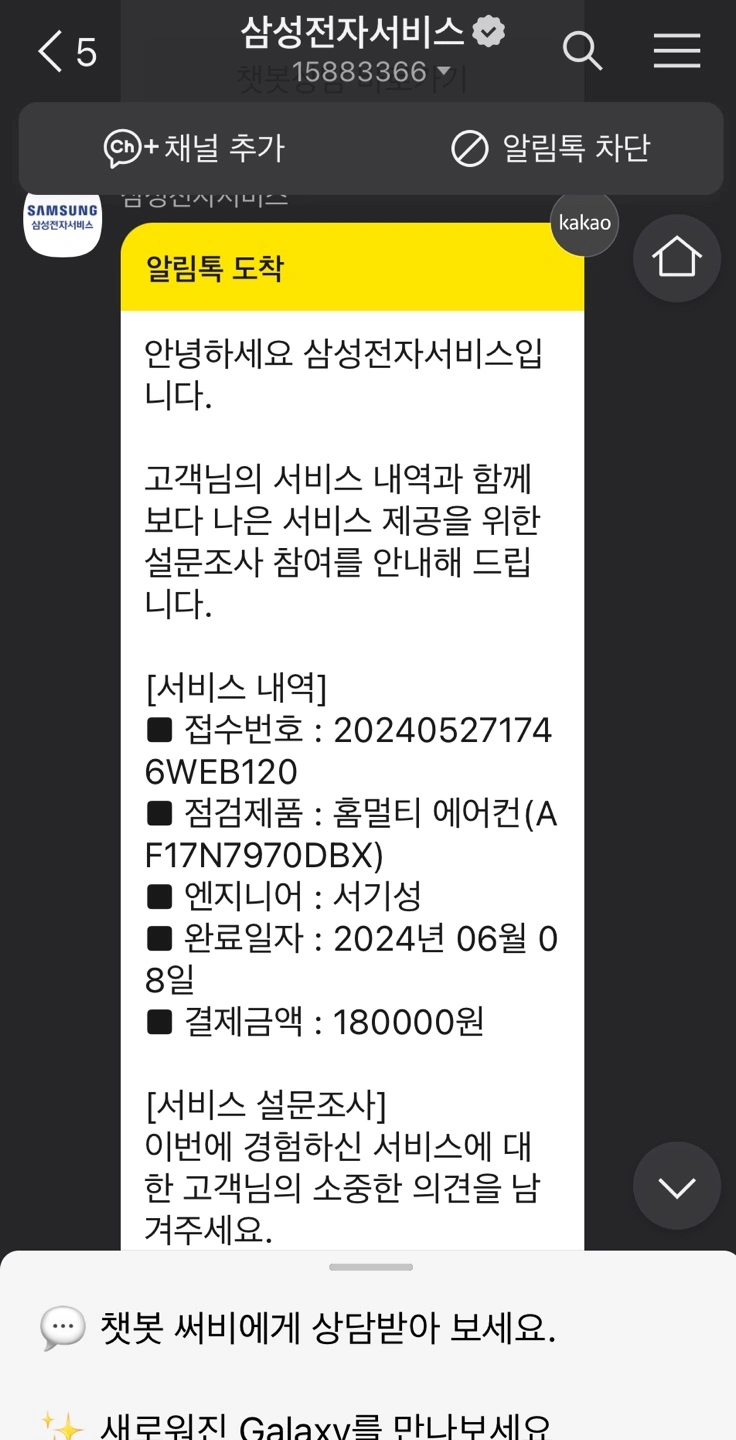Image resolution: width=736 pixels, height=1440 pixels.
Task: Add the 삼성전자서비스 channel
Action: coord(195,149)
